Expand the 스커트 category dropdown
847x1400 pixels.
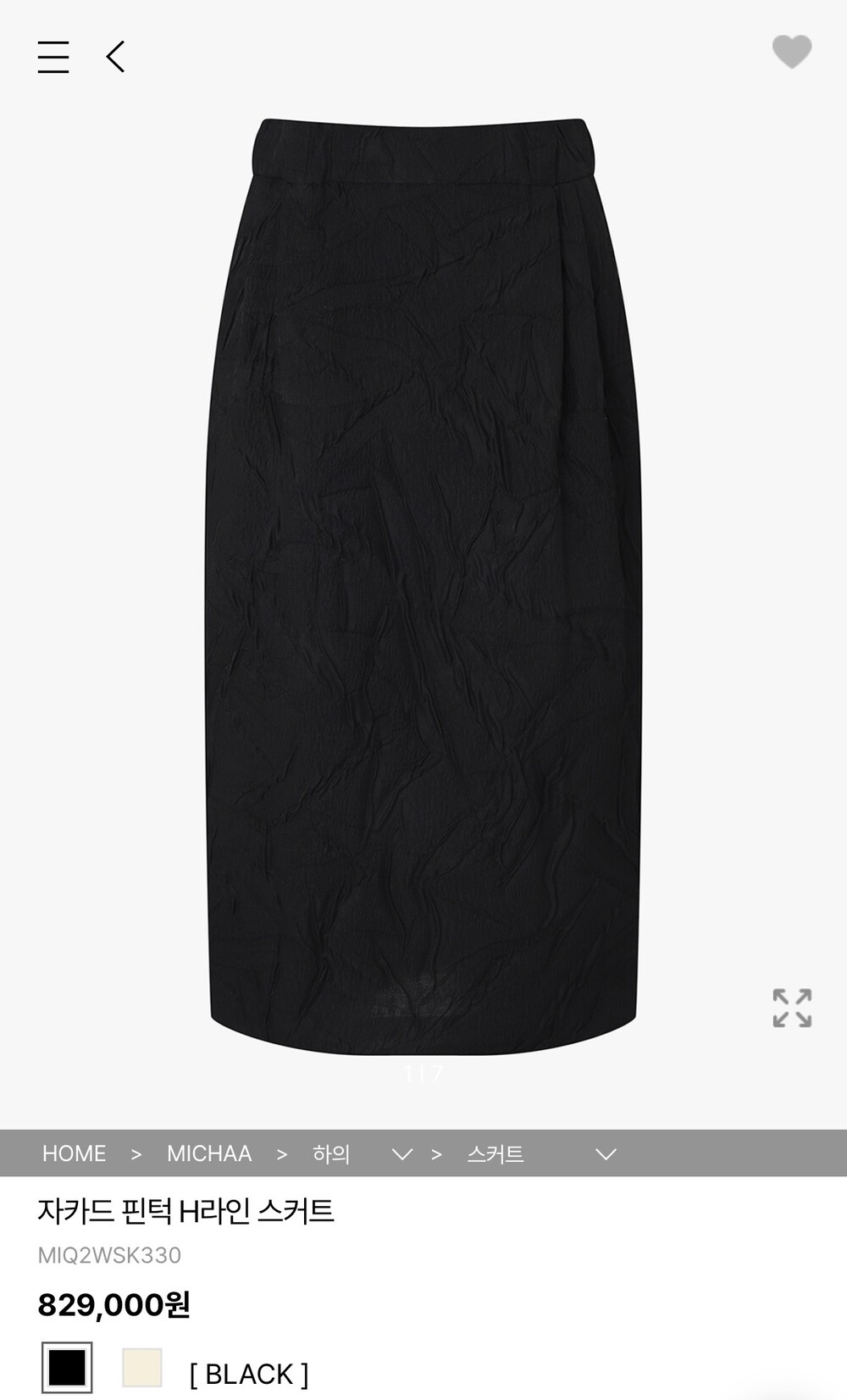point(605,1154)
